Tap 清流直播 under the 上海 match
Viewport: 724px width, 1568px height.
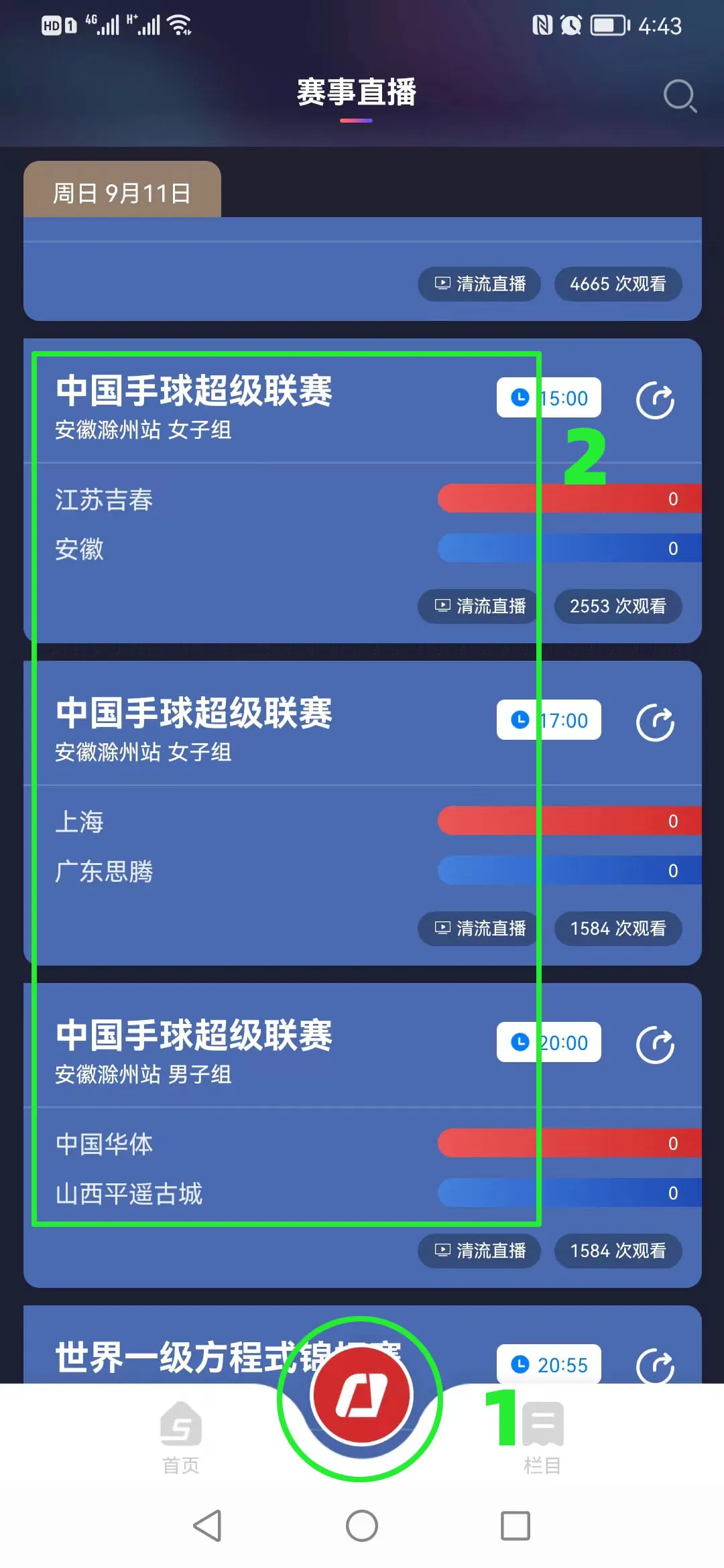[479, 929]
